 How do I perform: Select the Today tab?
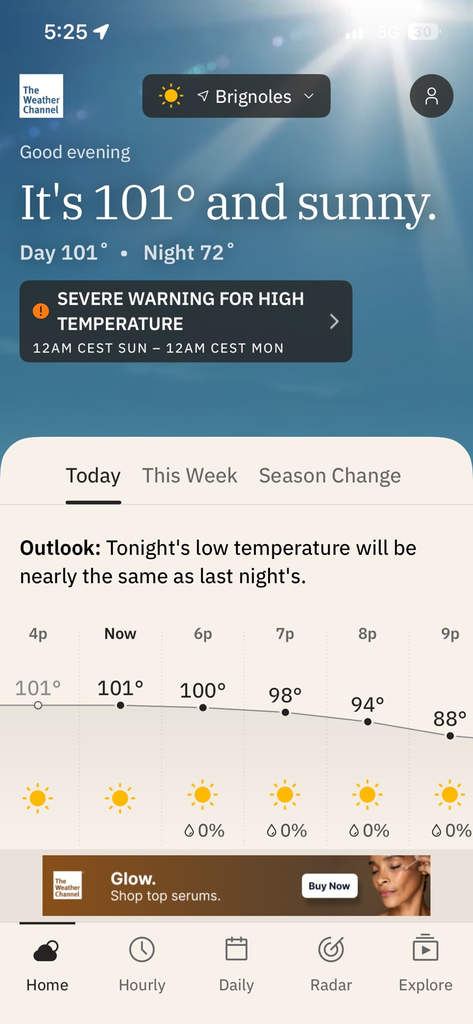(93, 475)
